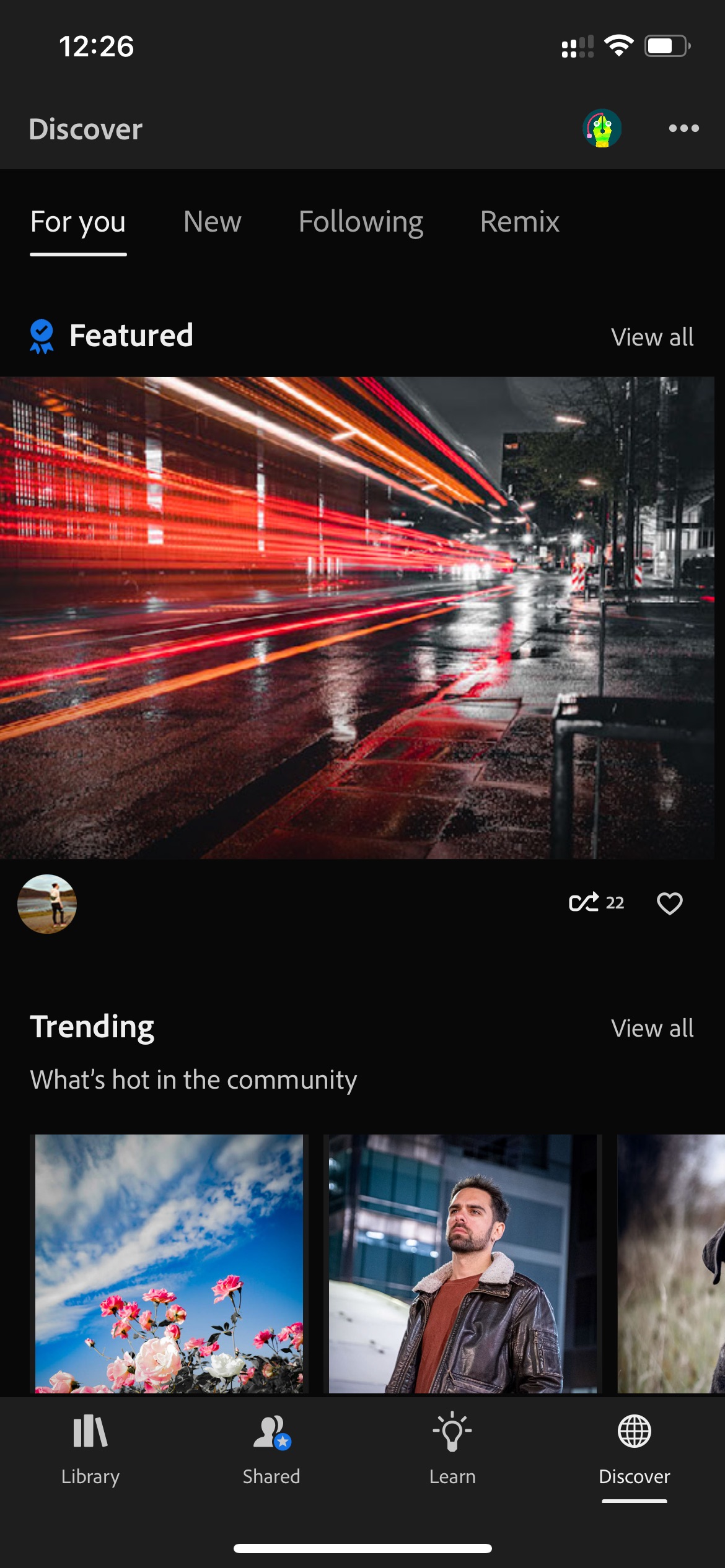Tap the remix icon showing 22

tap(596, 903)
